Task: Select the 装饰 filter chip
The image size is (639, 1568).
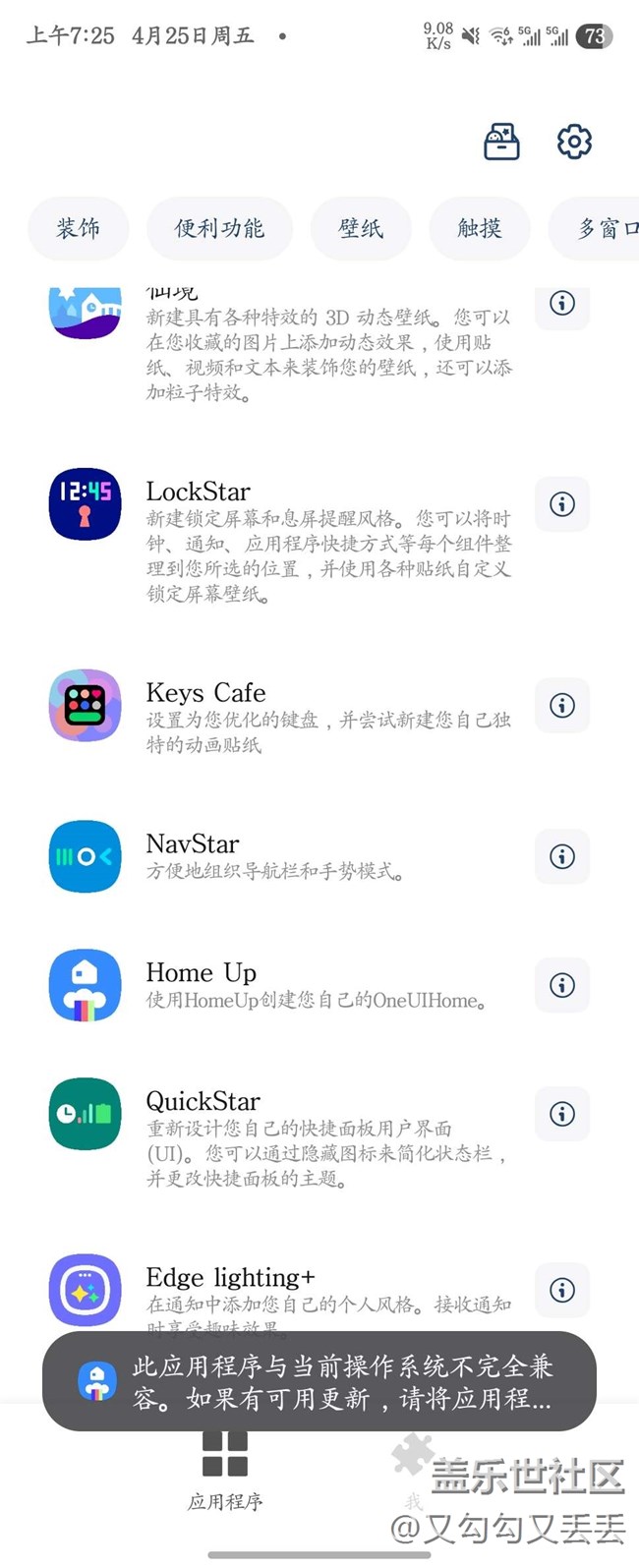Action: tap(79, 228)
